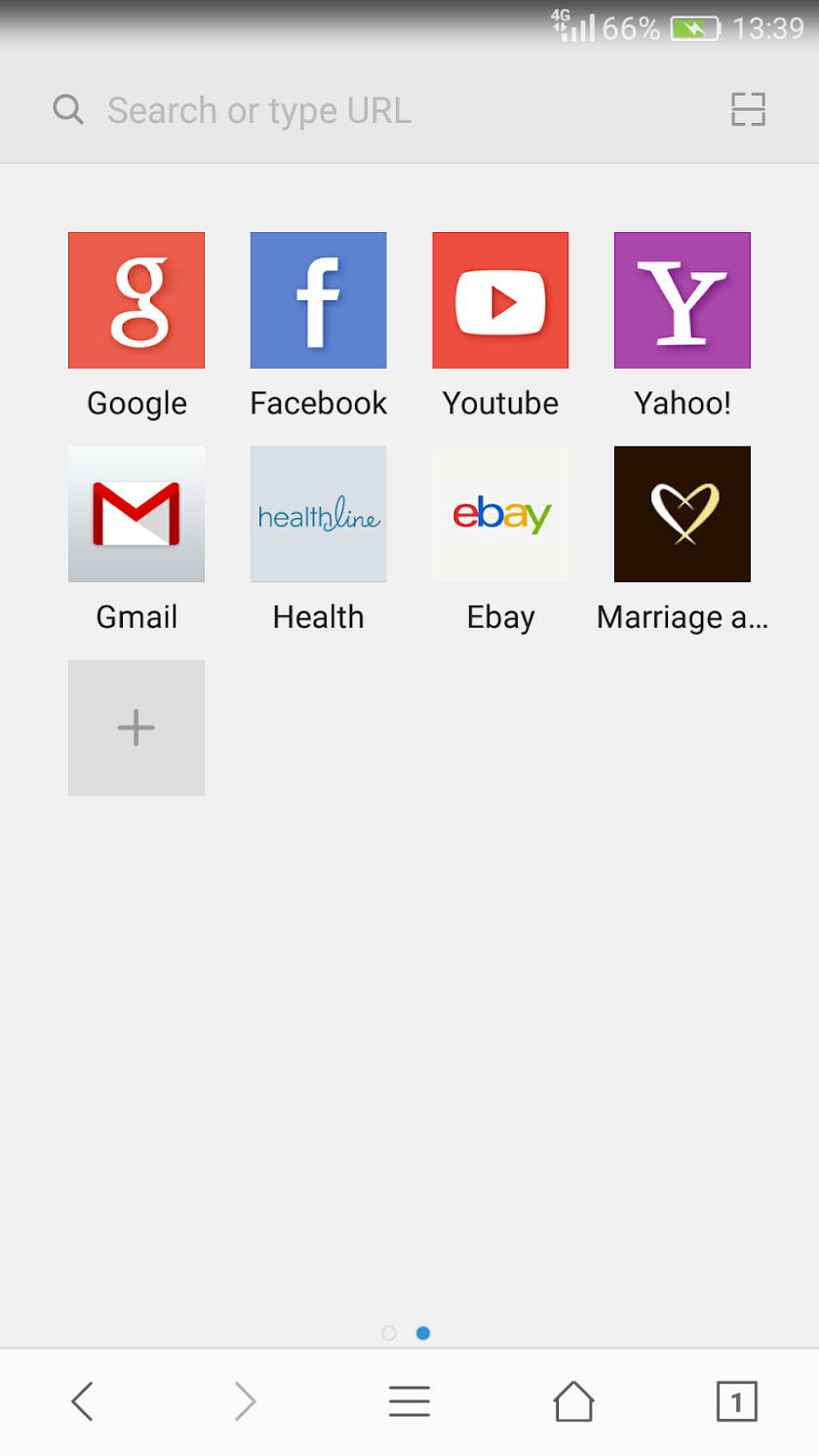The height and width of the screenshot is (1456, 819).
Task: Go to the Yahoo! shortcut
Action: click(682, 300)
